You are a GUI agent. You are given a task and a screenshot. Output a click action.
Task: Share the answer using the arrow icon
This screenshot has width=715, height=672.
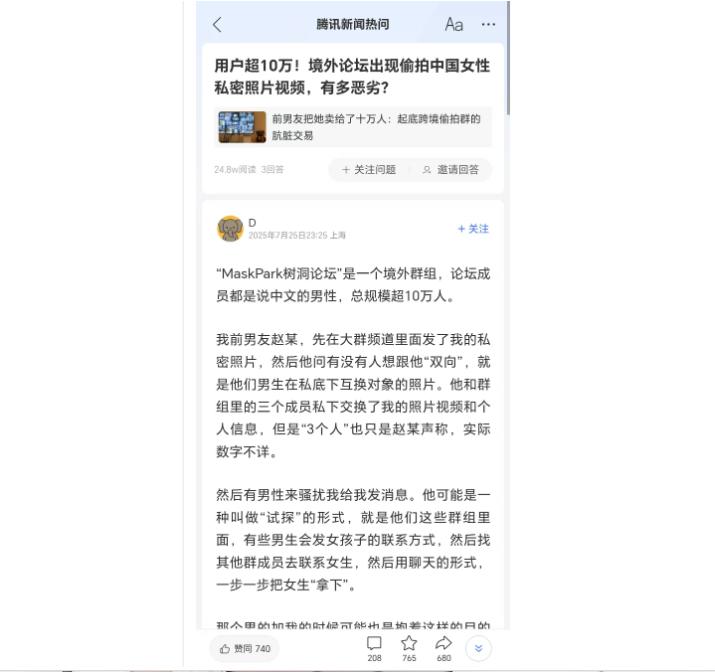point(443,645)
